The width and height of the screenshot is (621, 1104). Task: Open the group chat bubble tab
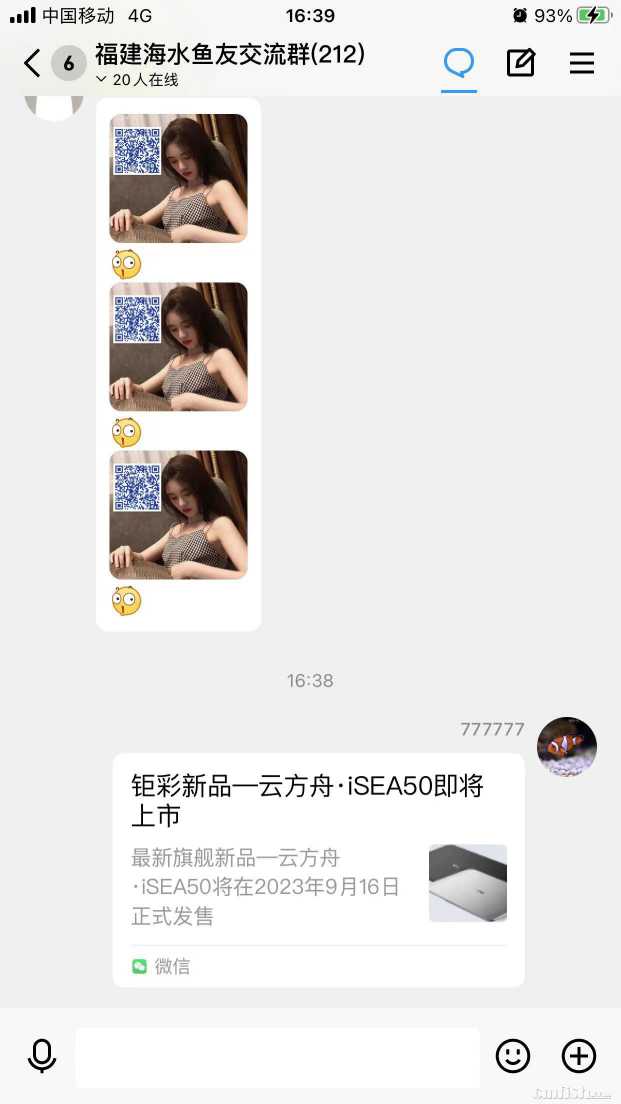click(x=459, y=63)
